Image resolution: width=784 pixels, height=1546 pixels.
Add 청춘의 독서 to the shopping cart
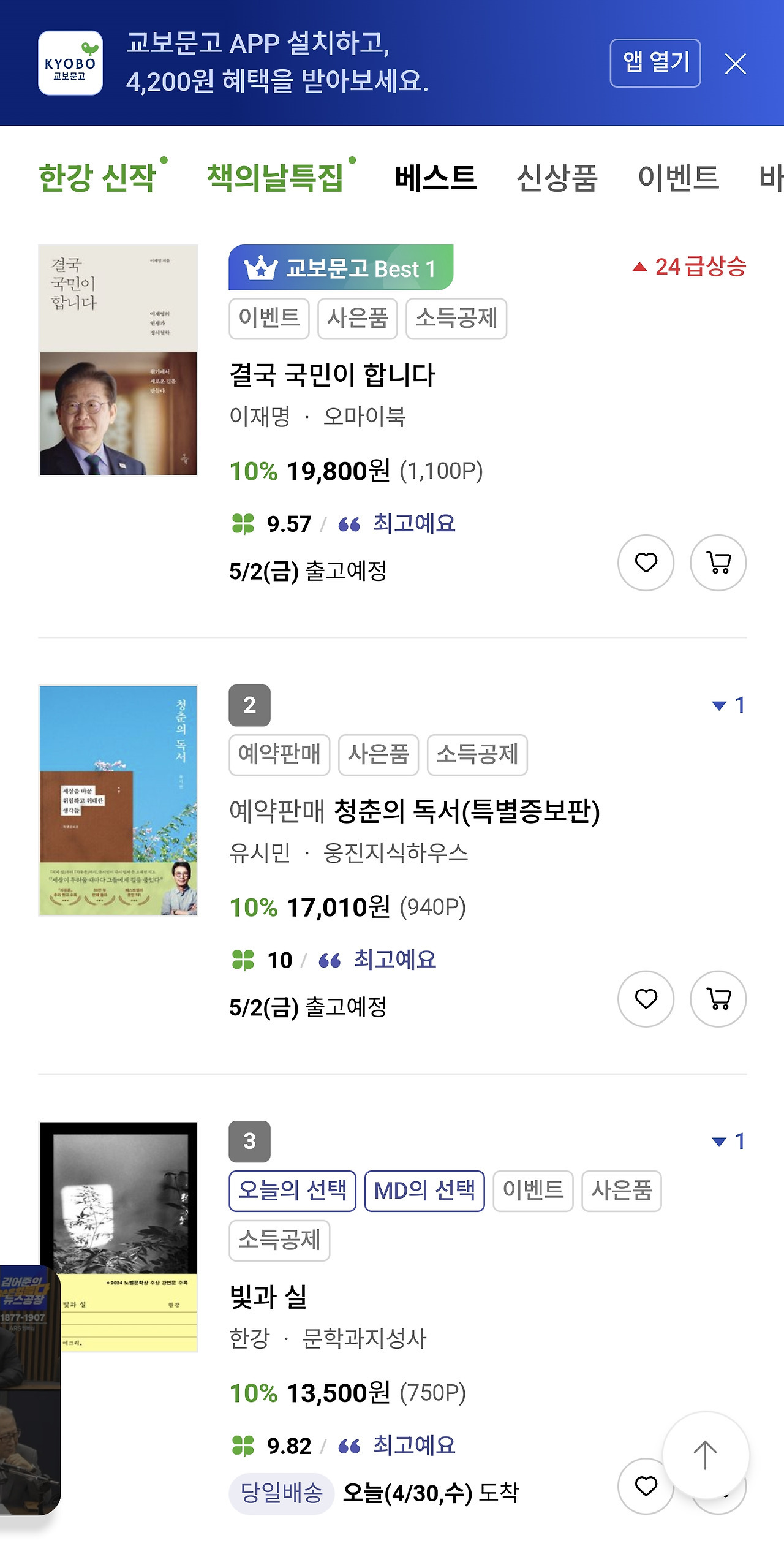[718, 999]
